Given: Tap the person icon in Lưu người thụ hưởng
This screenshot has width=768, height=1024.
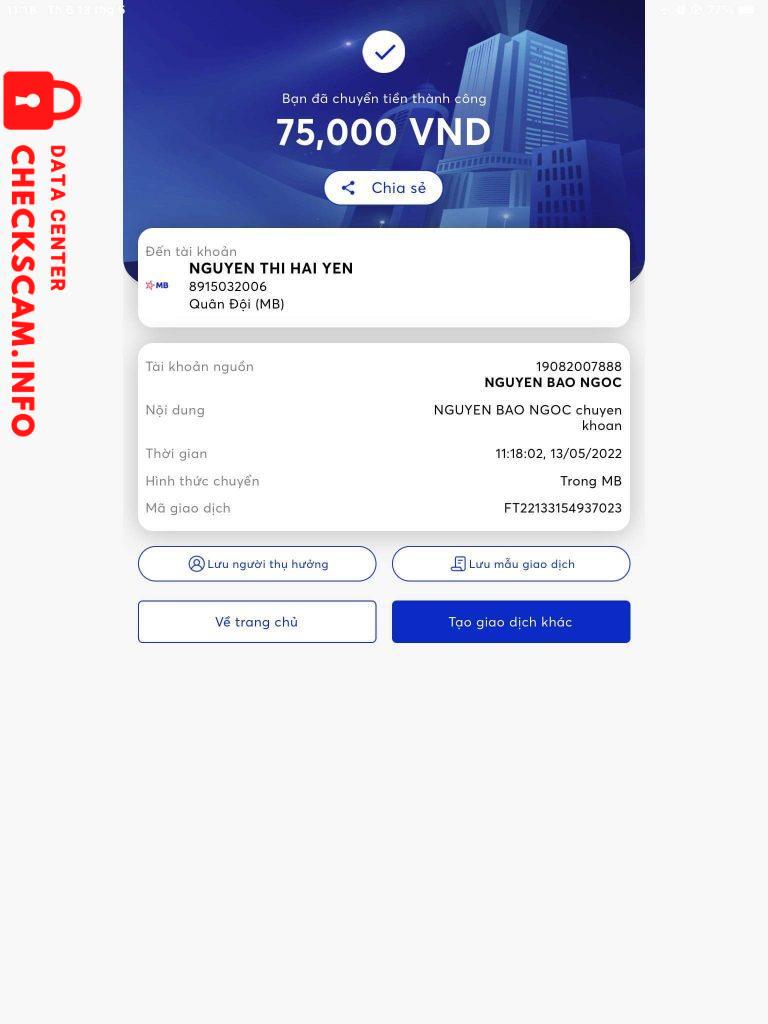Looking at the screenshot, I should [196, 563].
